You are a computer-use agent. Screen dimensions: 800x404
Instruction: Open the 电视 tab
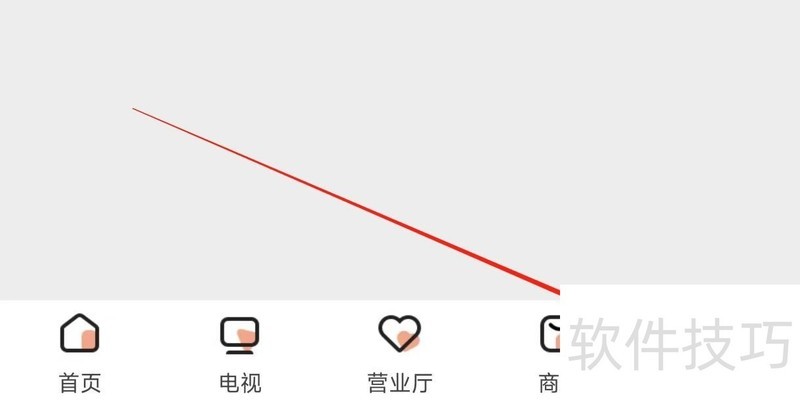240,352
